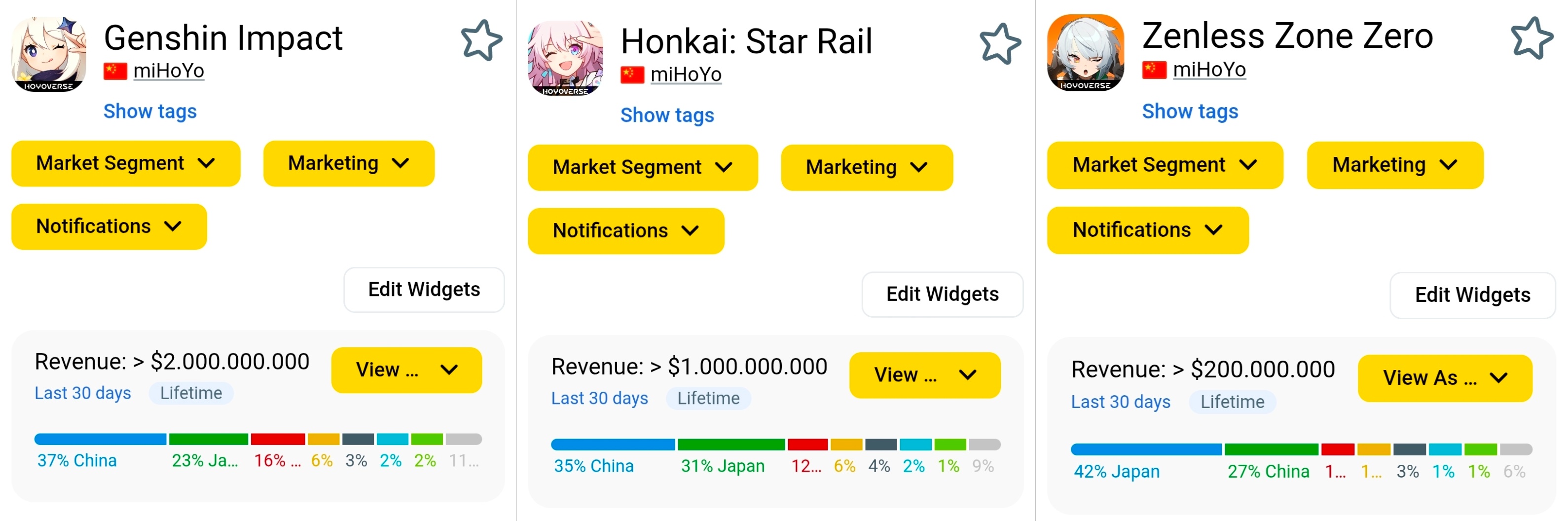
Task: Edit Widgets on the Honkai: Star Rail card
Action: [942, 295]
